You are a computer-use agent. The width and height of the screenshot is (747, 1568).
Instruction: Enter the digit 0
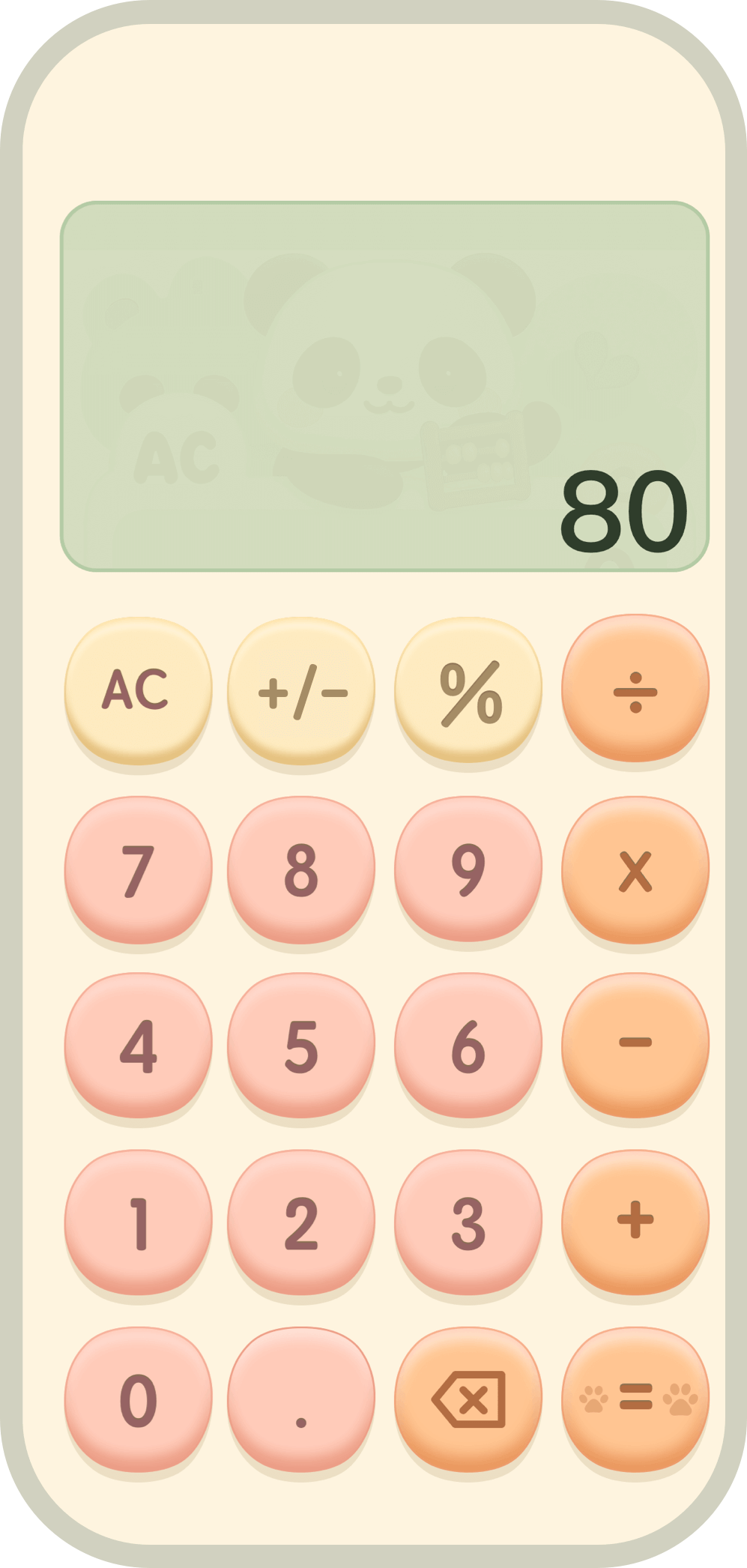137,1400
